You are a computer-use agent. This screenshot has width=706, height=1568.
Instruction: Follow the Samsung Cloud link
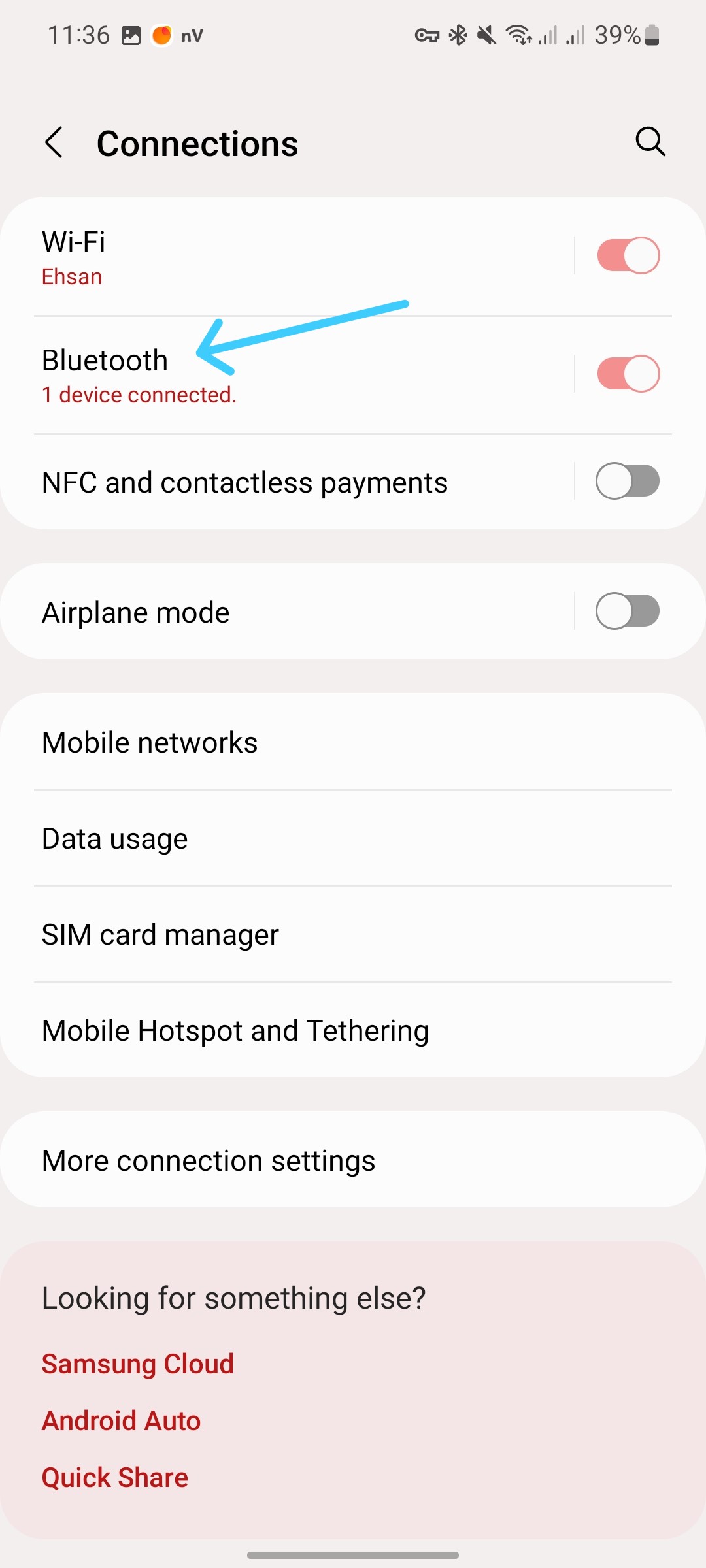tap(138, 1364)
